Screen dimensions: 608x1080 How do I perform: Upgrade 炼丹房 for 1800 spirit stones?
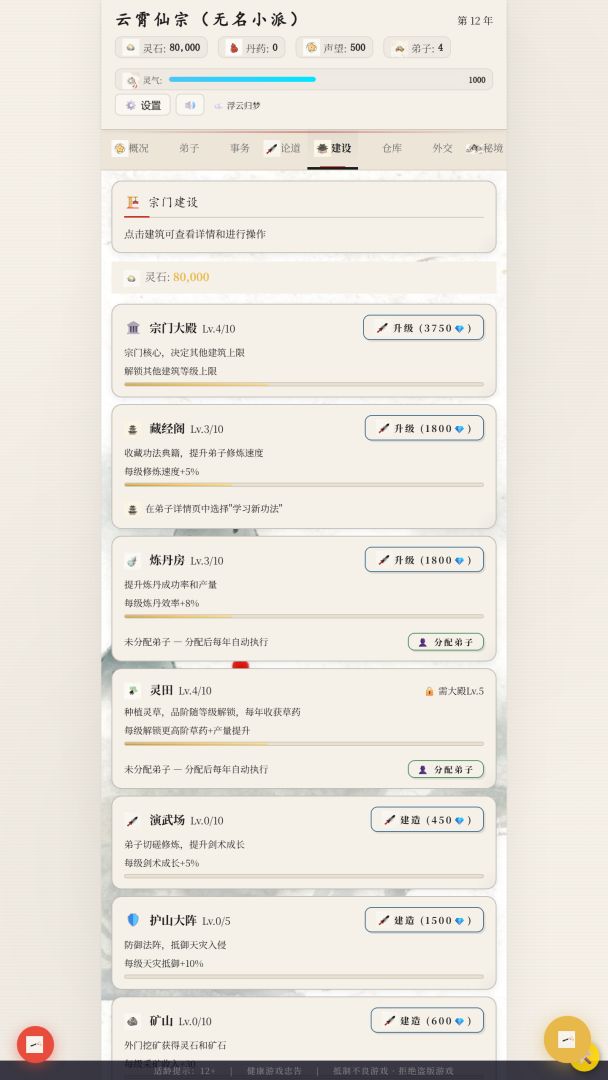point(424,560)
